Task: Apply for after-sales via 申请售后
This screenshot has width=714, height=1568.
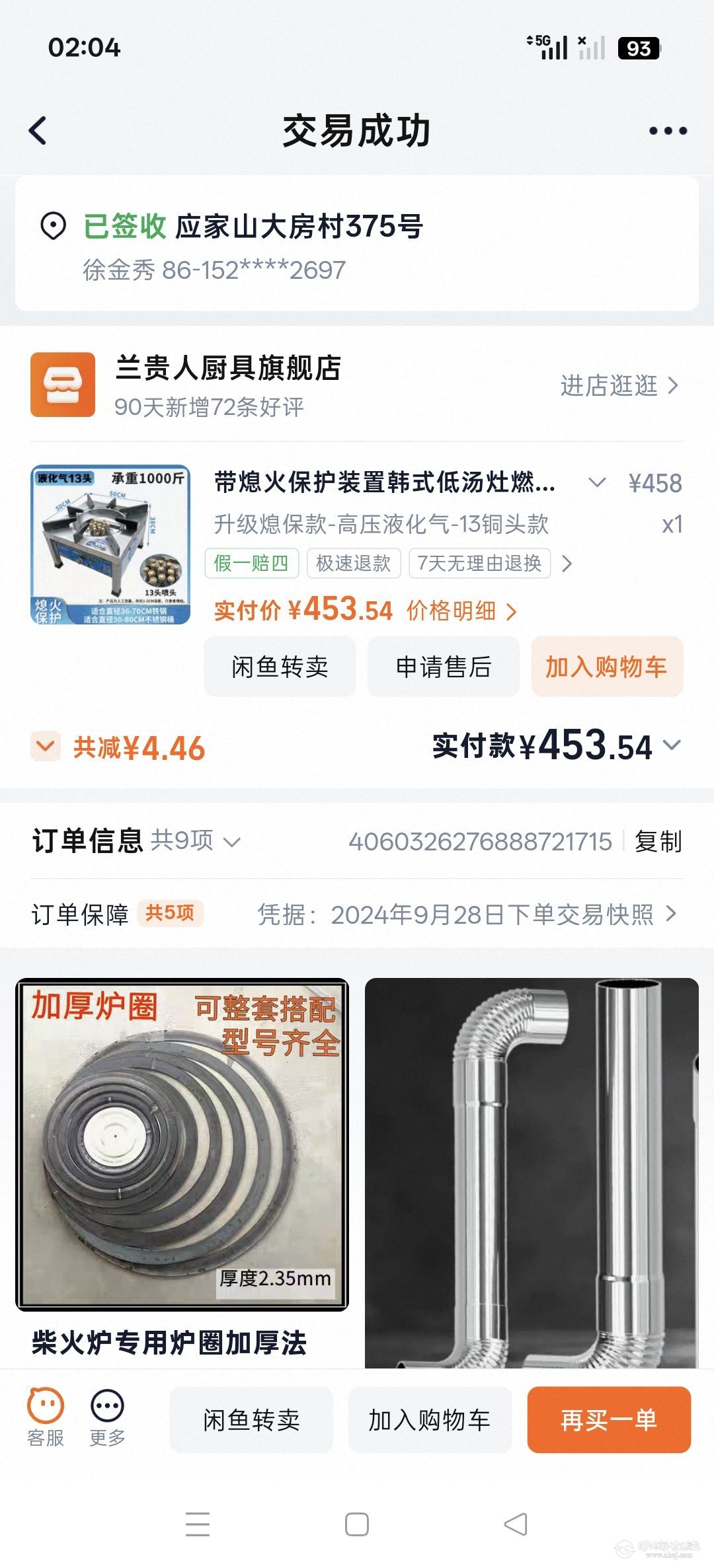Action: tap(444, 667)
